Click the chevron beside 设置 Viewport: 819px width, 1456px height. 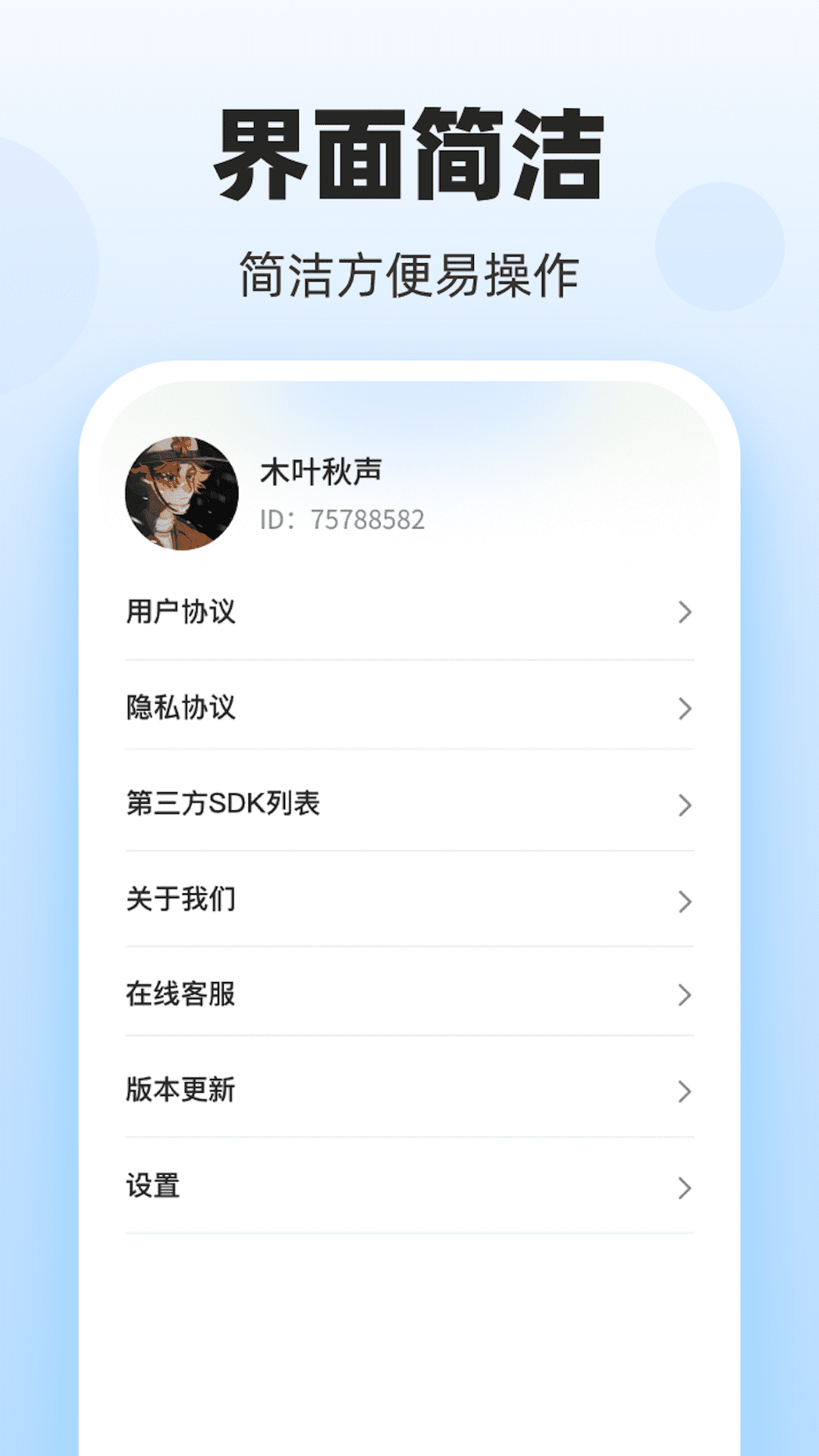(685, 1187)
